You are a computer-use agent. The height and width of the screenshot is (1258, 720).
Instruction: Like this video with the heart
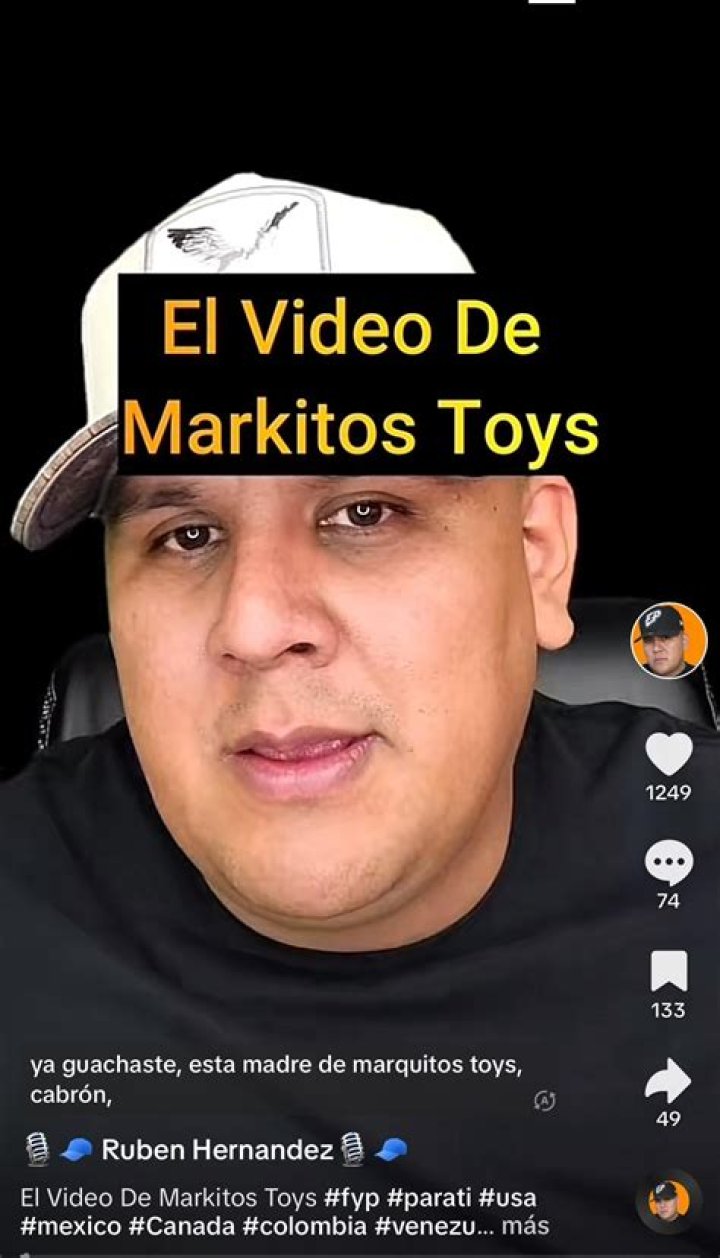(x=668, y=754)
